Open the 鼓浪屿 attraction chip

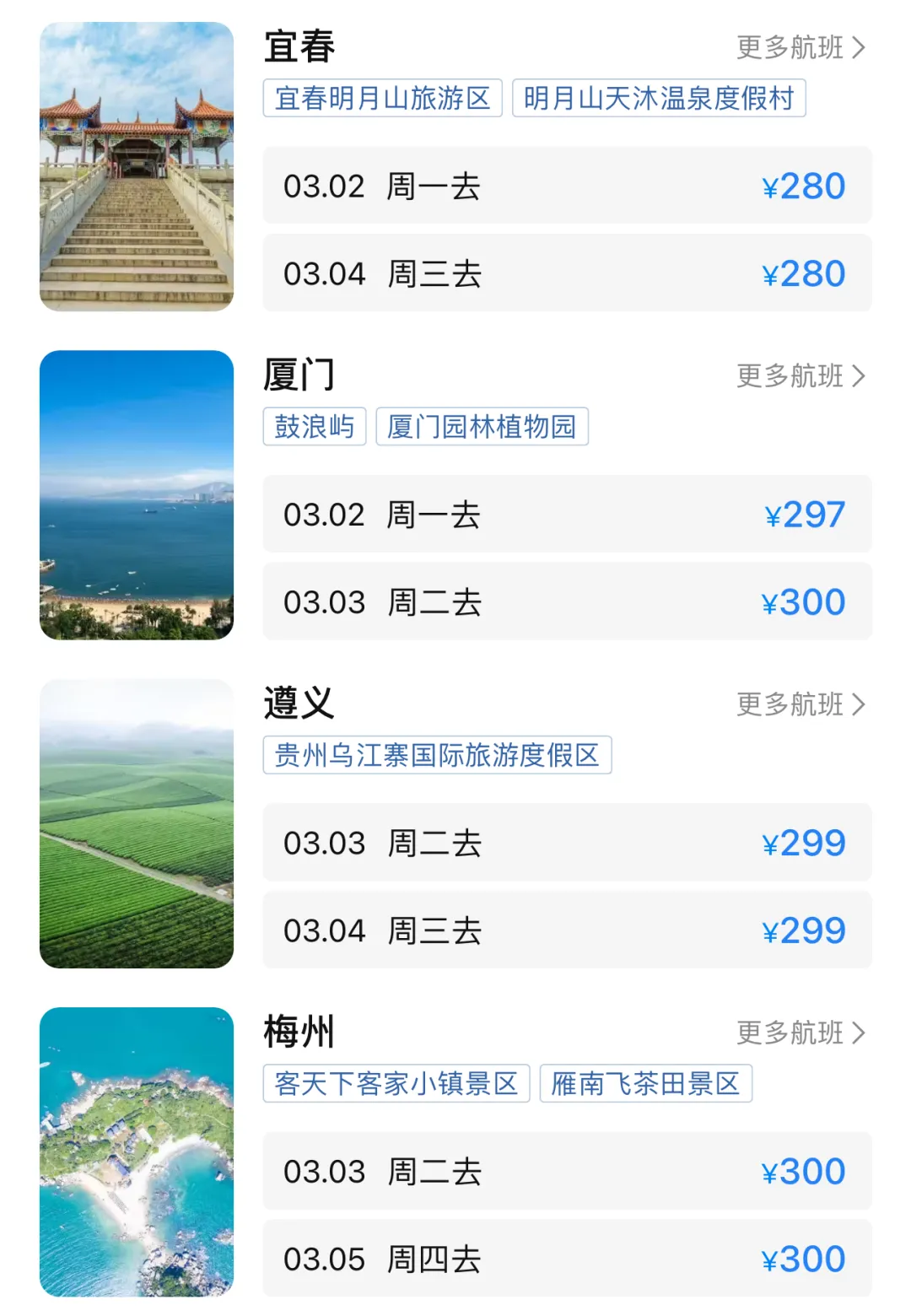[x=314, y=426]
